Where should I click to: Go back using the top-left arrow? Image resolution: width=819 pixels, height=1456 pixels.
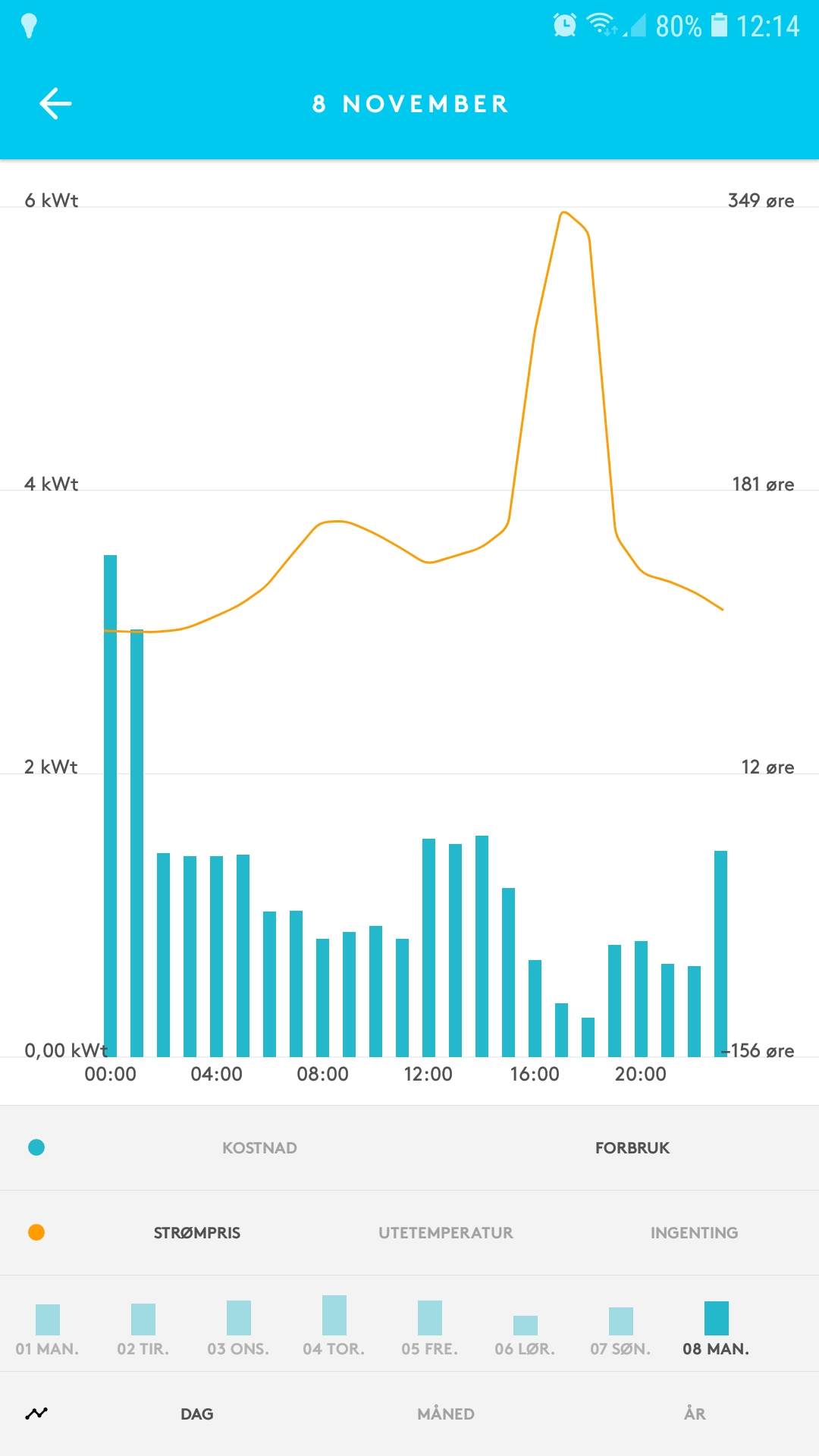pos(55,104)
